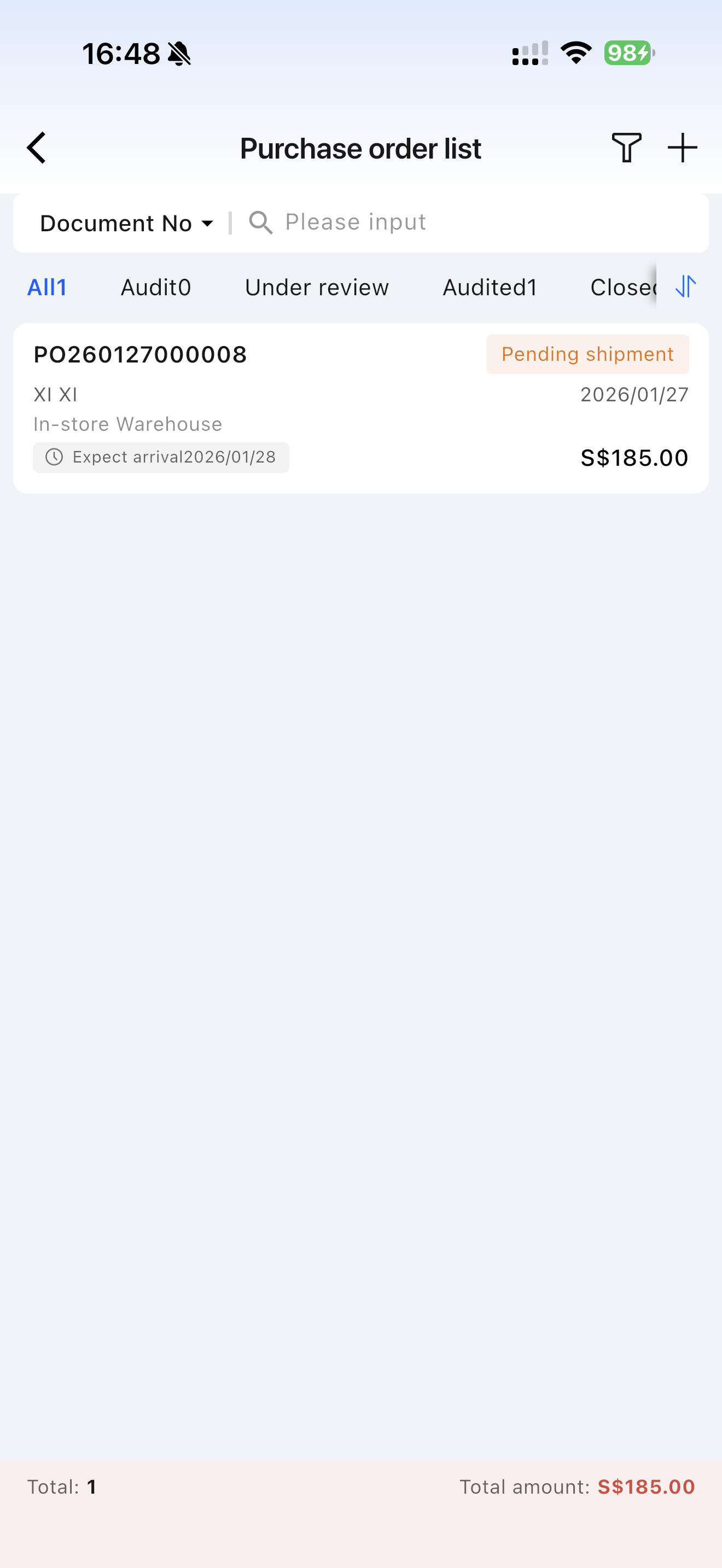Tap the sort order arrows icon
This screenshot has height=1568, width=722.
[x=686, y=286]
